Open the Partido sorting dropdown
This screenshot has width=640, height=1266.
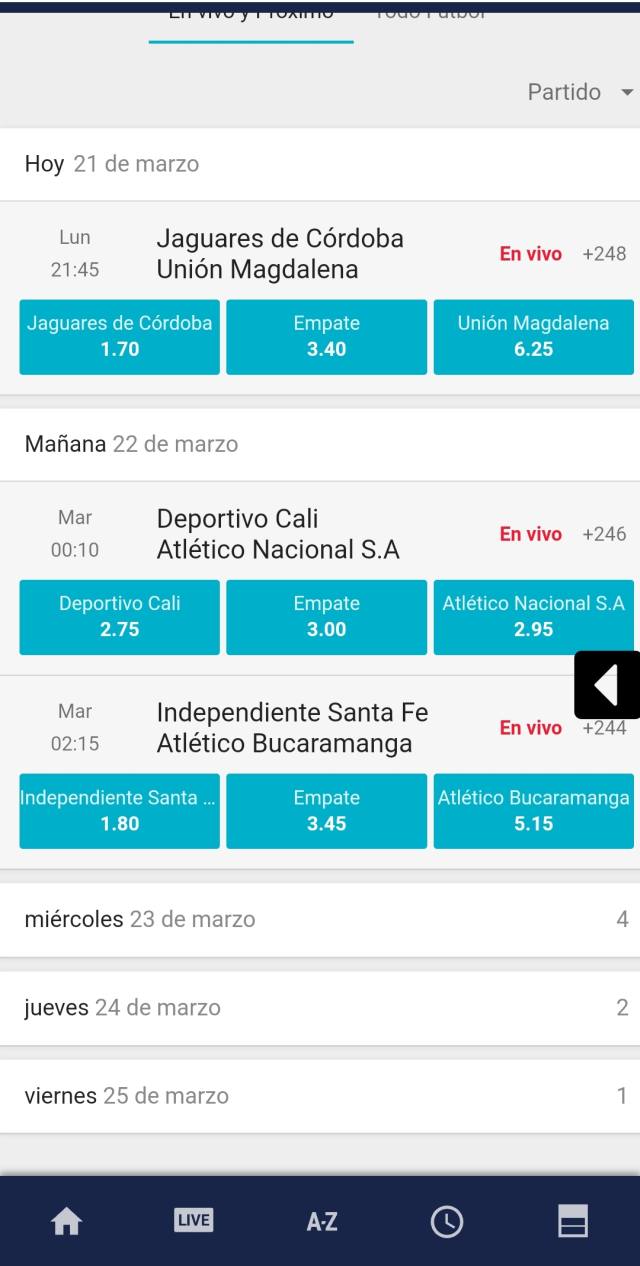[x=579, y=92]
